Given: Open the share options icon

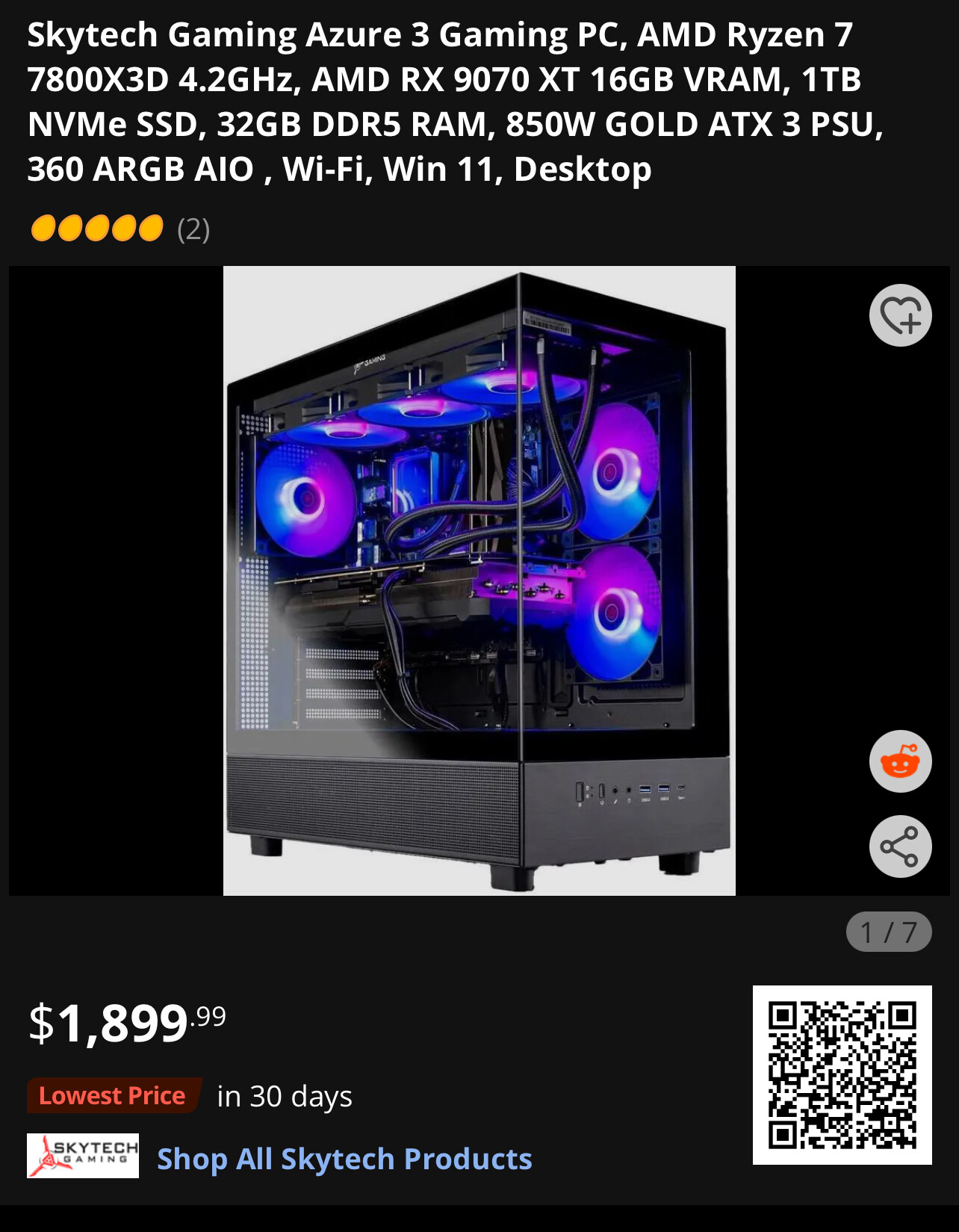Looking at the screenshot, I should tap(900, 846).
